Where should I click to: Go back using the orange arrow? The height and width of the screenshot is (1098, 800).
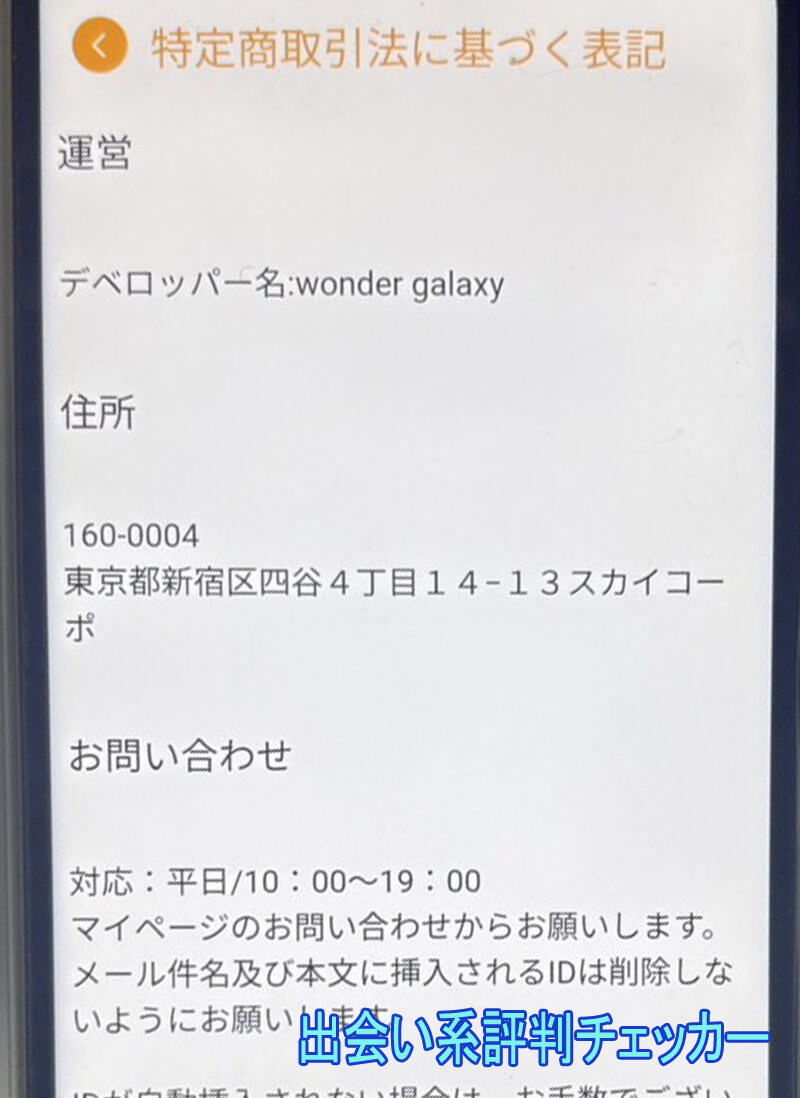point(99,46)
